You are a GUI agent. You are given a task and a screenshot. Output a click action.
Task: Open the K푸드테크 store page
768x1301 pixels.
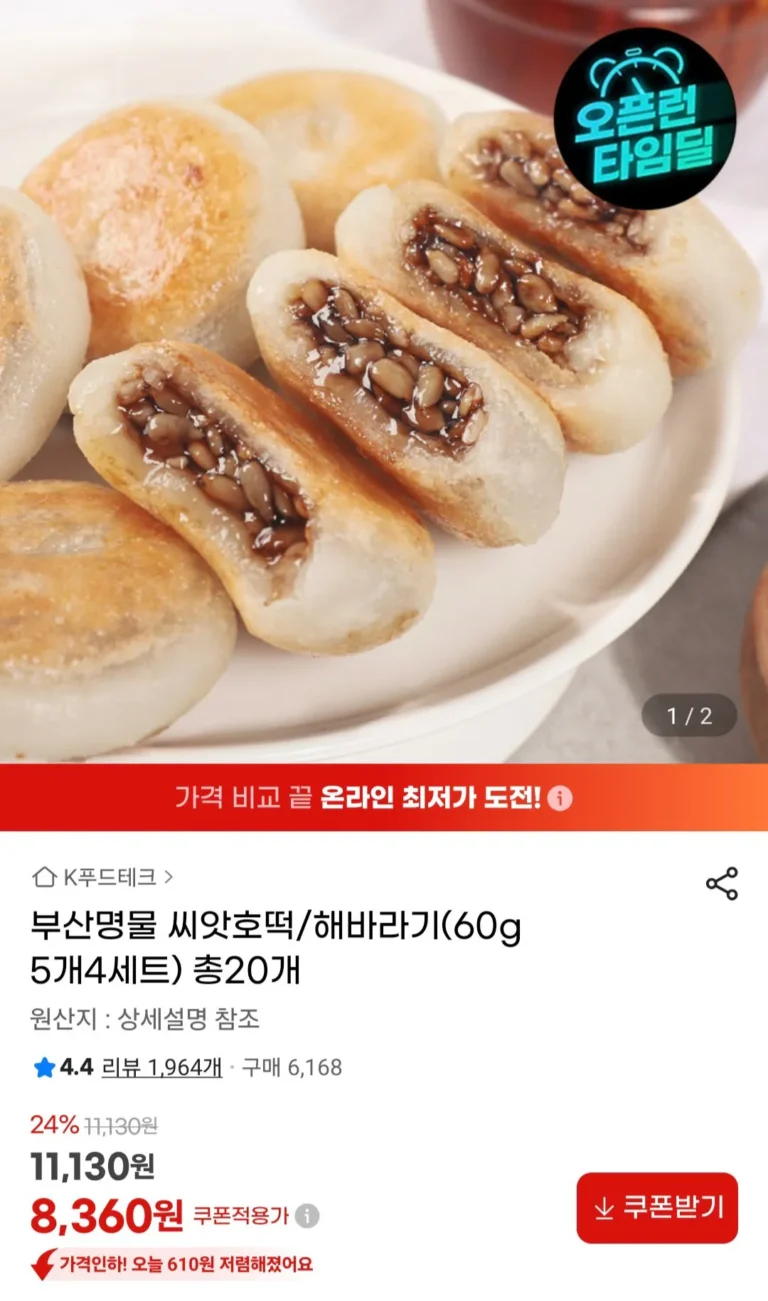[x=104, y=877]
